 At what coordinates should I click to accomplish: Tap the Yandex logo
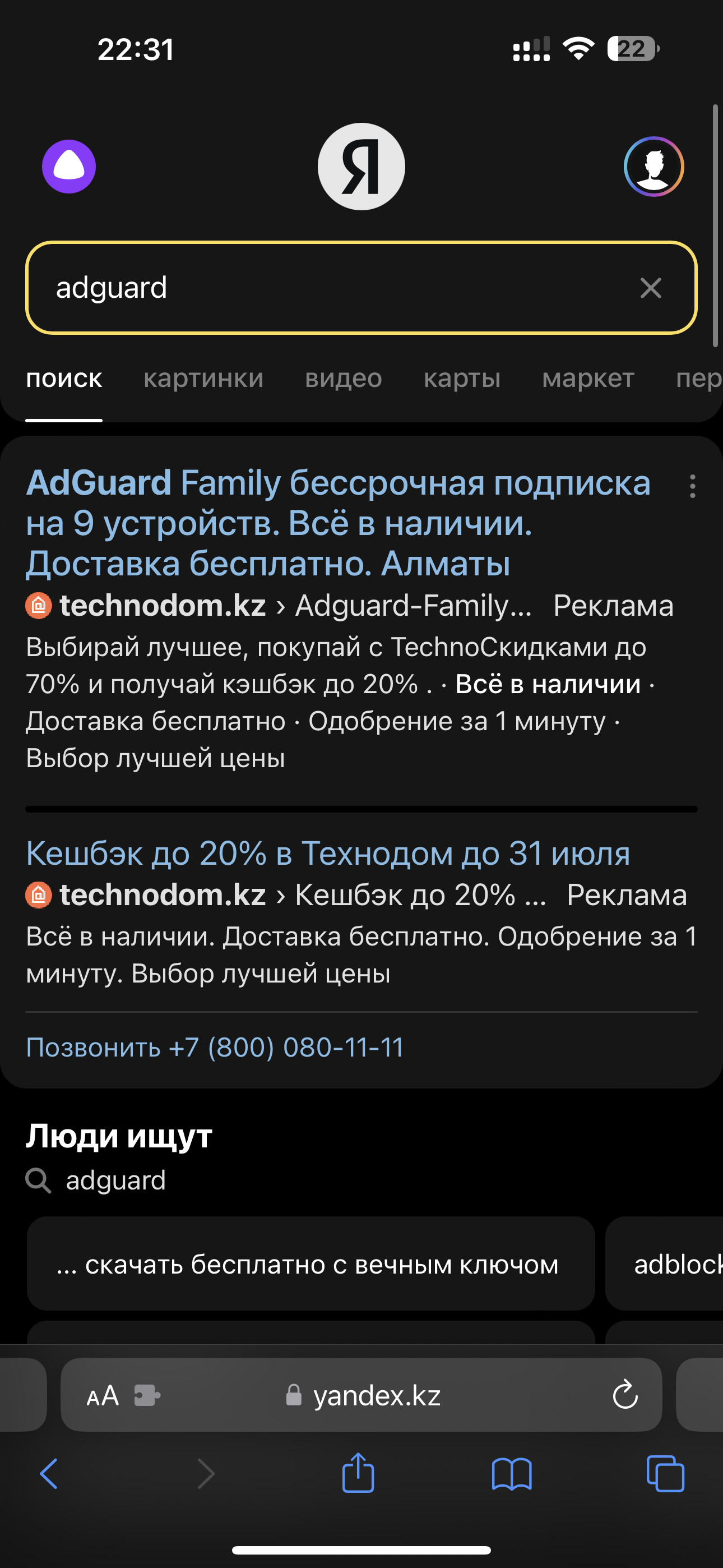[361, 165]
